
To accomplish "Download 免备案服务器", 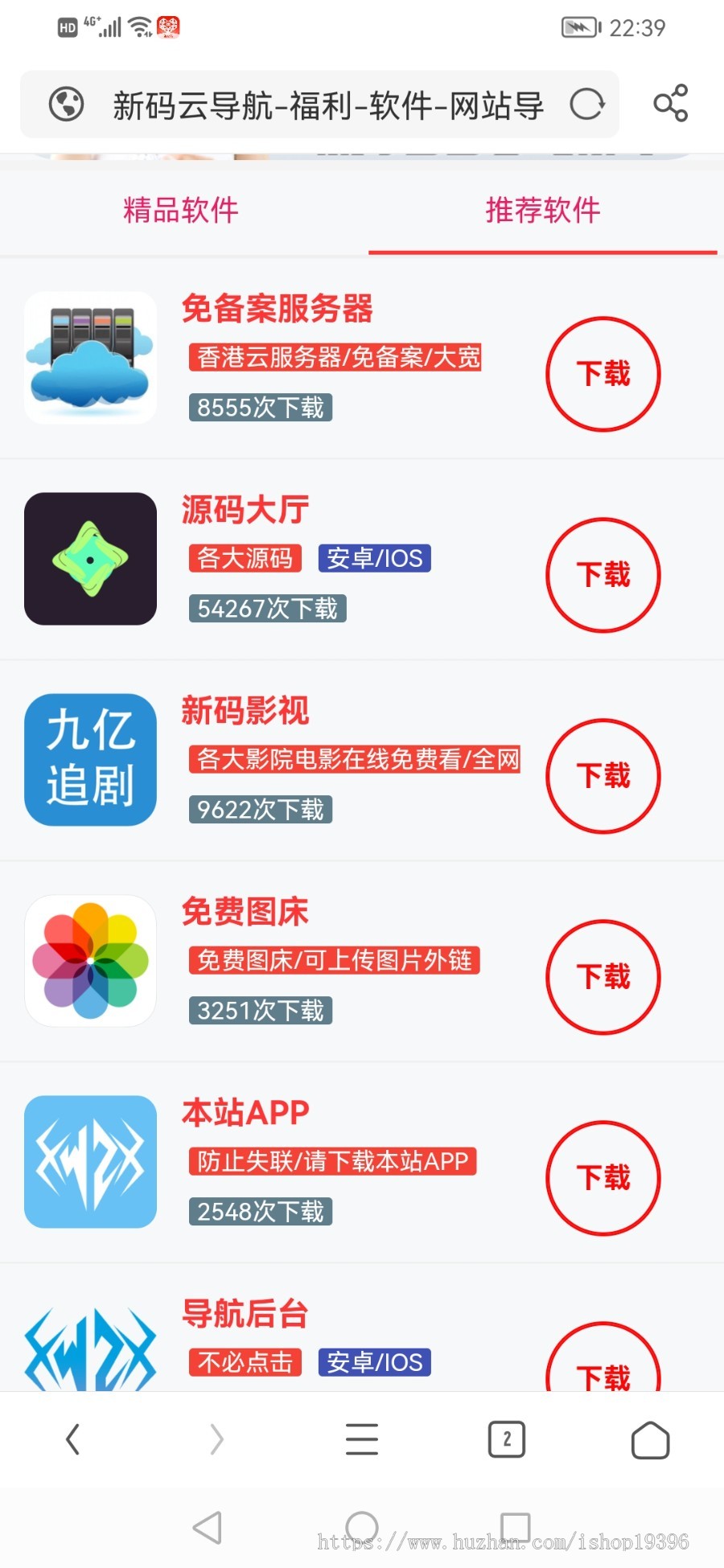I will [603, 374].
